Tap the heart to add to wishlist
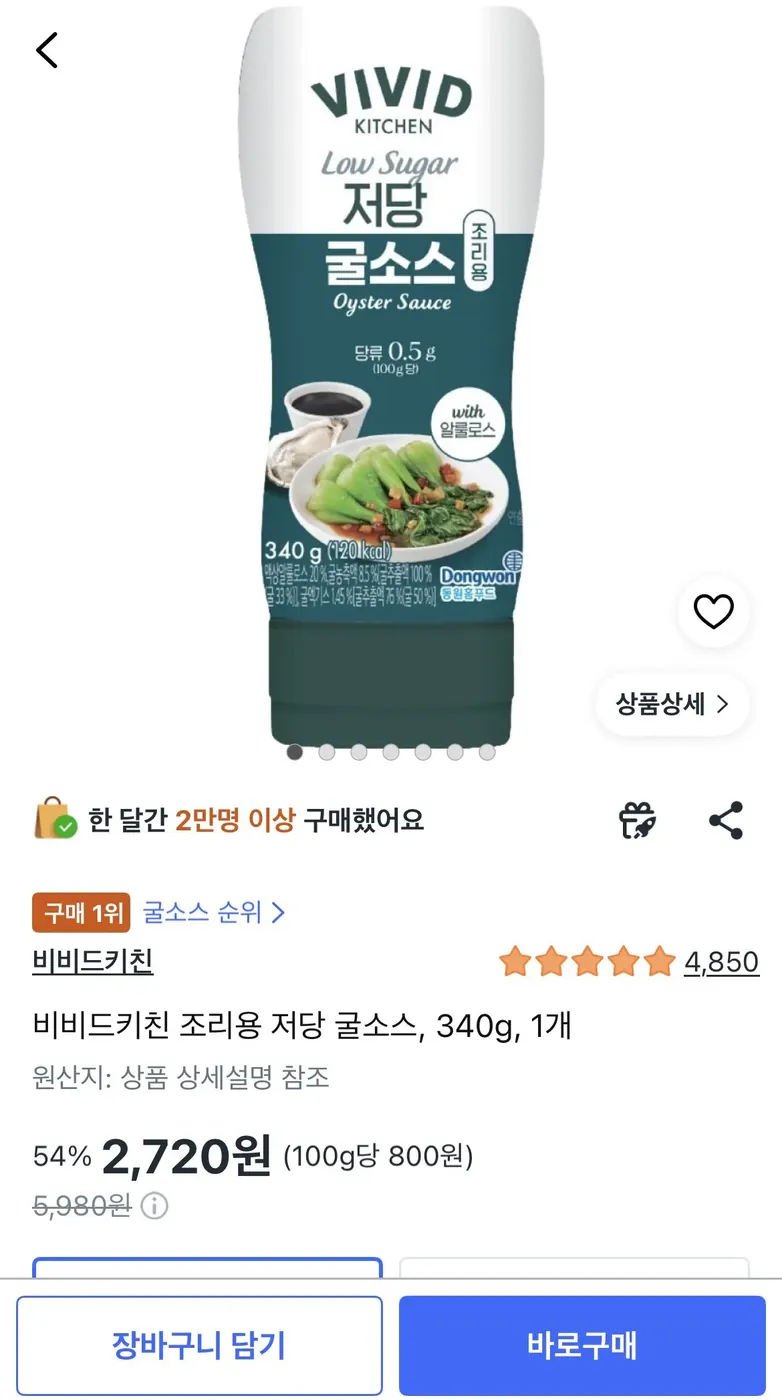 pyautogui.click(x=712, y=613)
